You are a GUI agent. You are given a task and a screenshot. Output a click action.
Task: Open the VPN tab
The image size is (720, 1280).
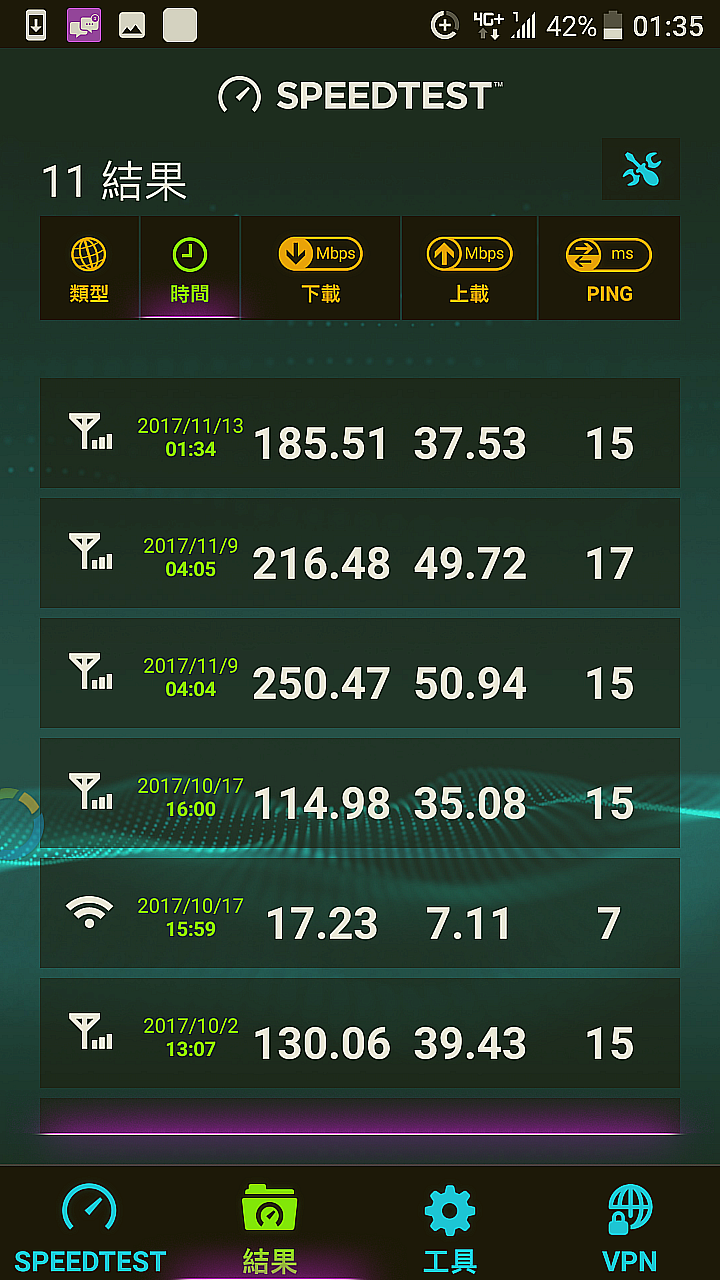pos(630,1225)
